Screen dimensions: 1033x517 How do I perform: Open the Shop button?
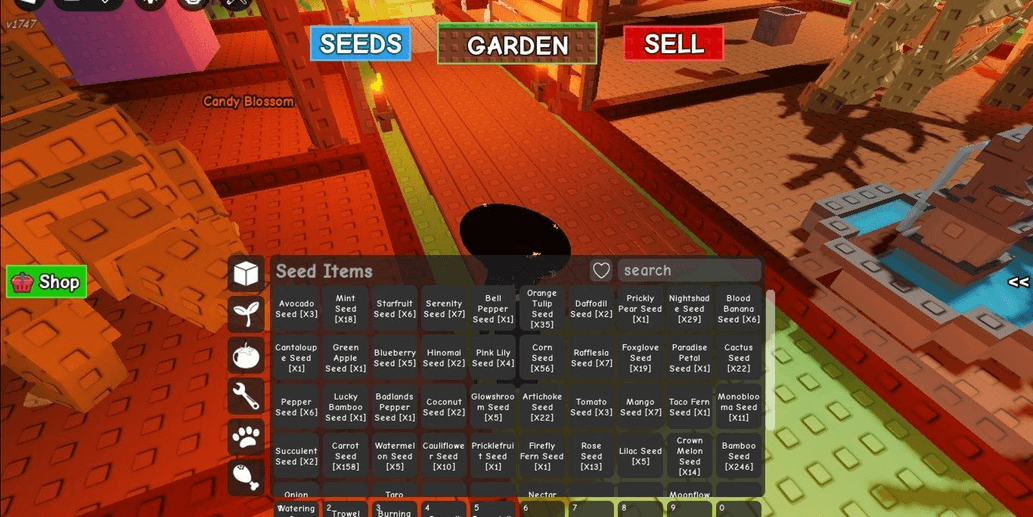[47, 282]
